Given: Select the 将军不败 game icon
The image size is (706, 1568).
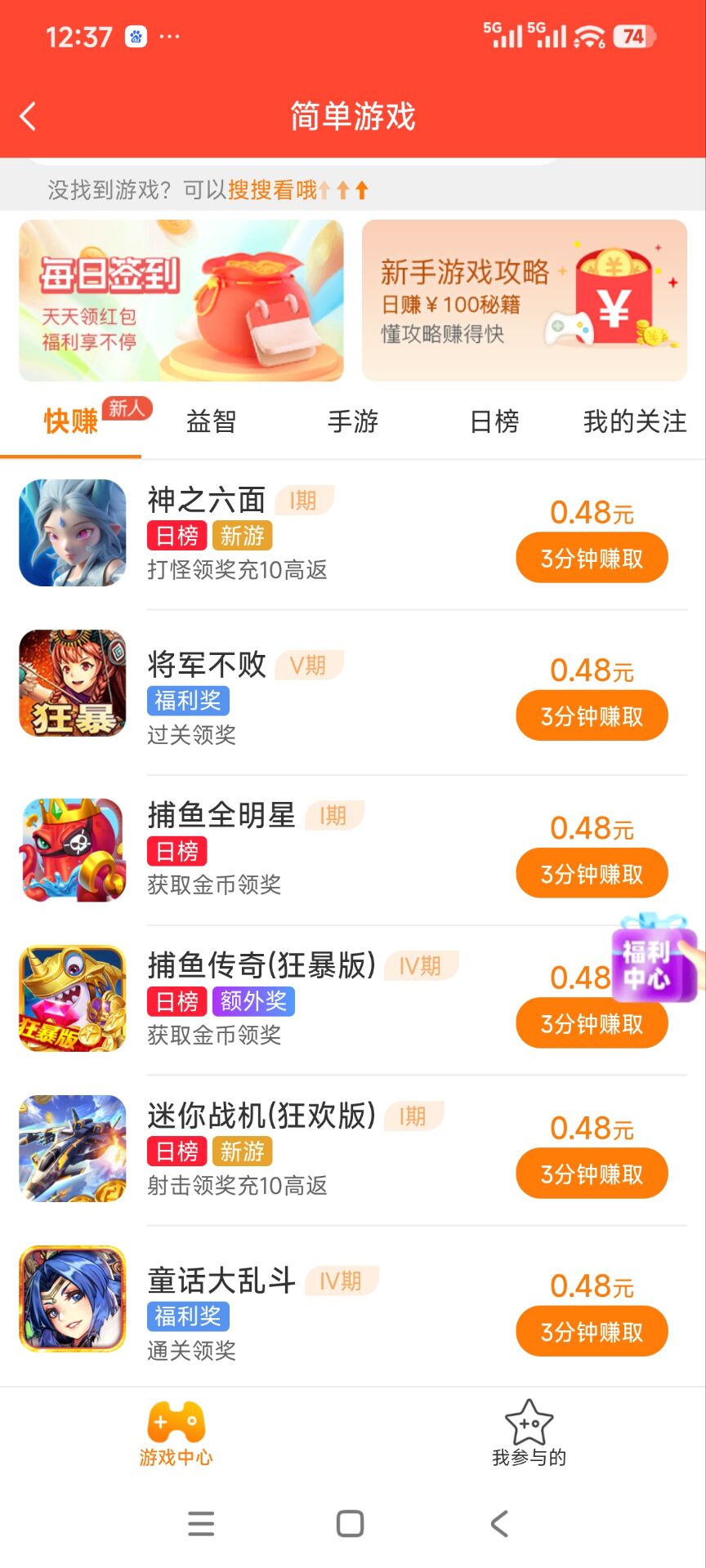Looking at the screenshot, I should point(72,684).
